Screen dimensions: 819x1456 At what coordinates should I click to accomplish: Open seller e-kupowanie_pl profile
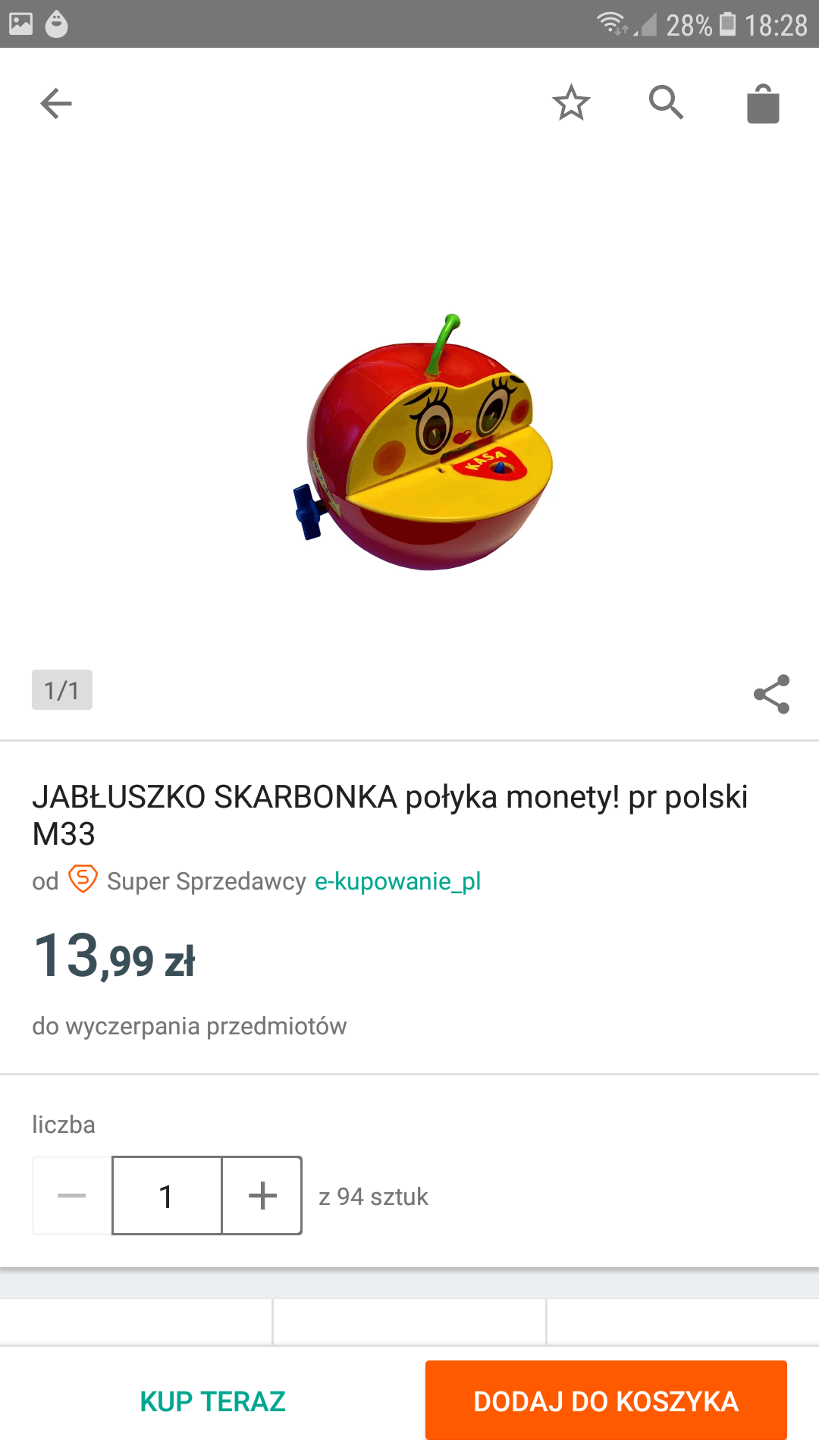coord(397,881)
